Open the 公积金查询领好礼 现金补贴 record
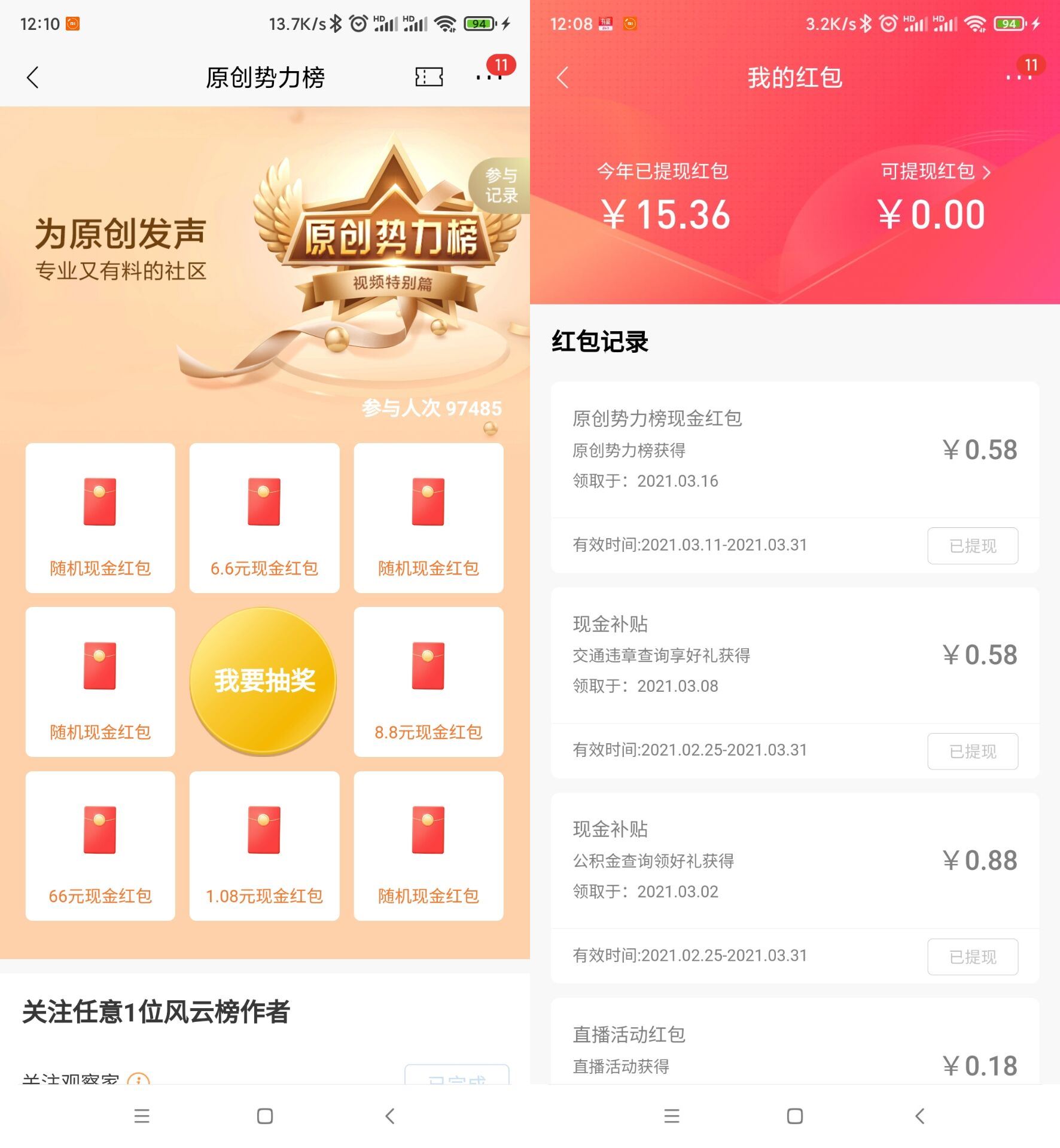The width and height of the screenshot is (1060, 1148). tap(794, 861)
